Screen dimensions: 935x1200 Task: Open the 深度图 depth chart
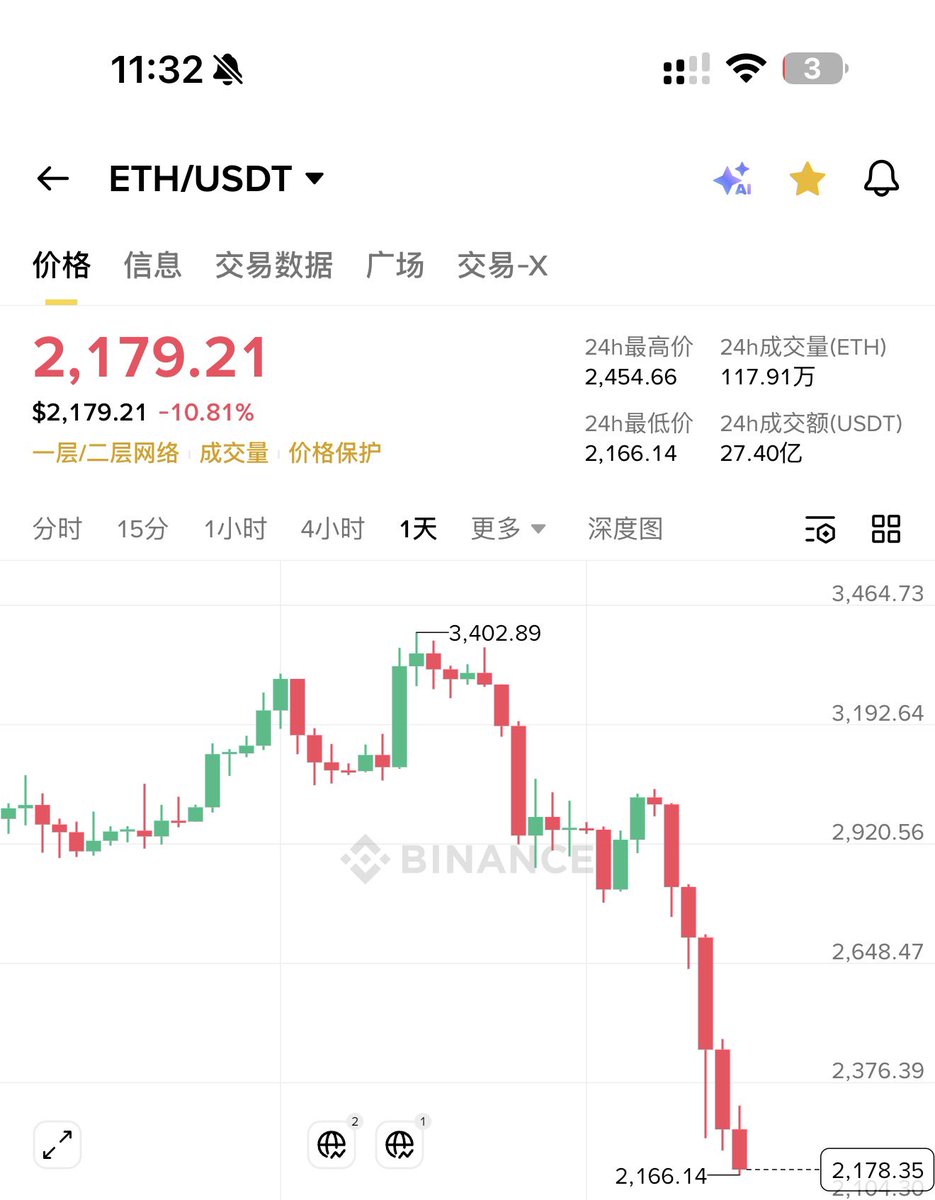pos(625,528)
